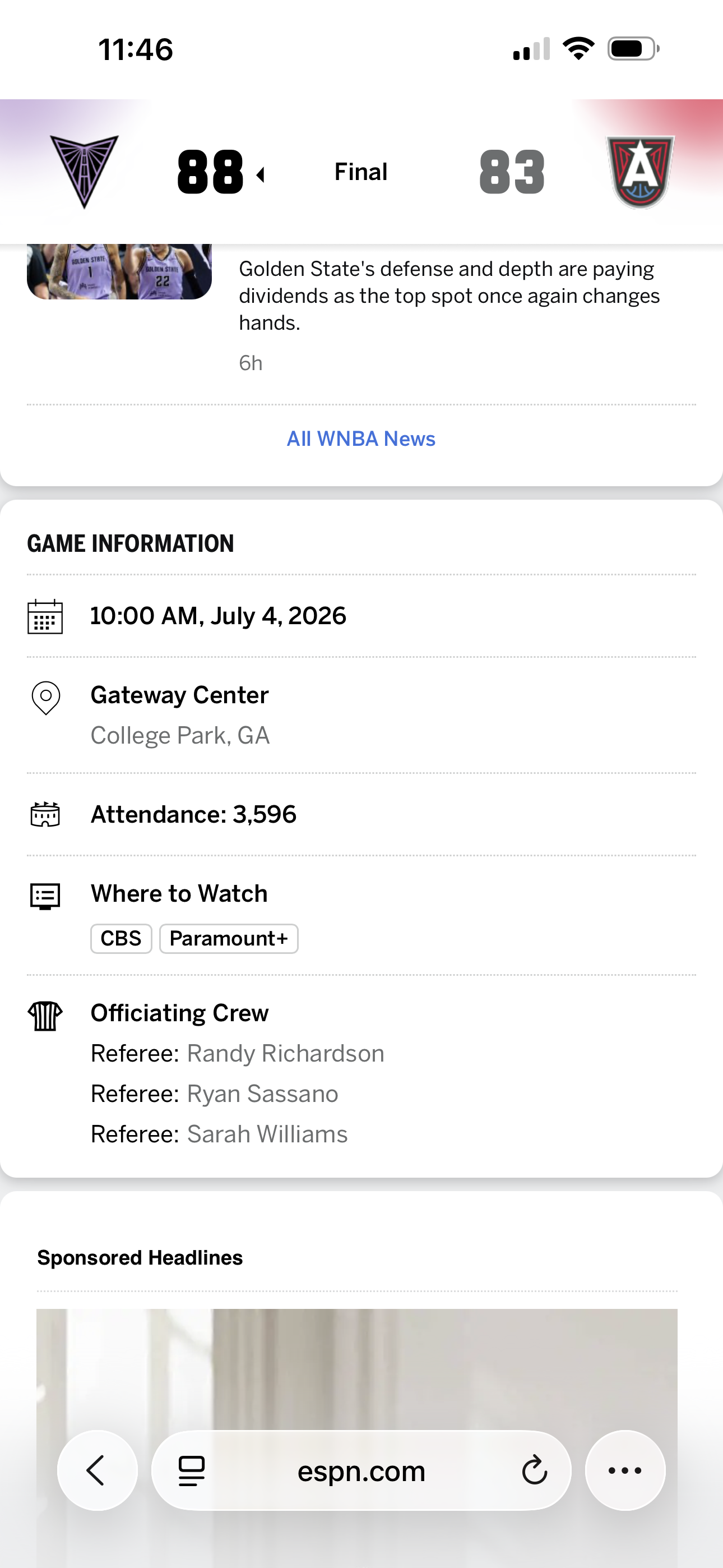Open the Gateway Center venue row
The image size is (723, 1568).
(x=361, y=714)
